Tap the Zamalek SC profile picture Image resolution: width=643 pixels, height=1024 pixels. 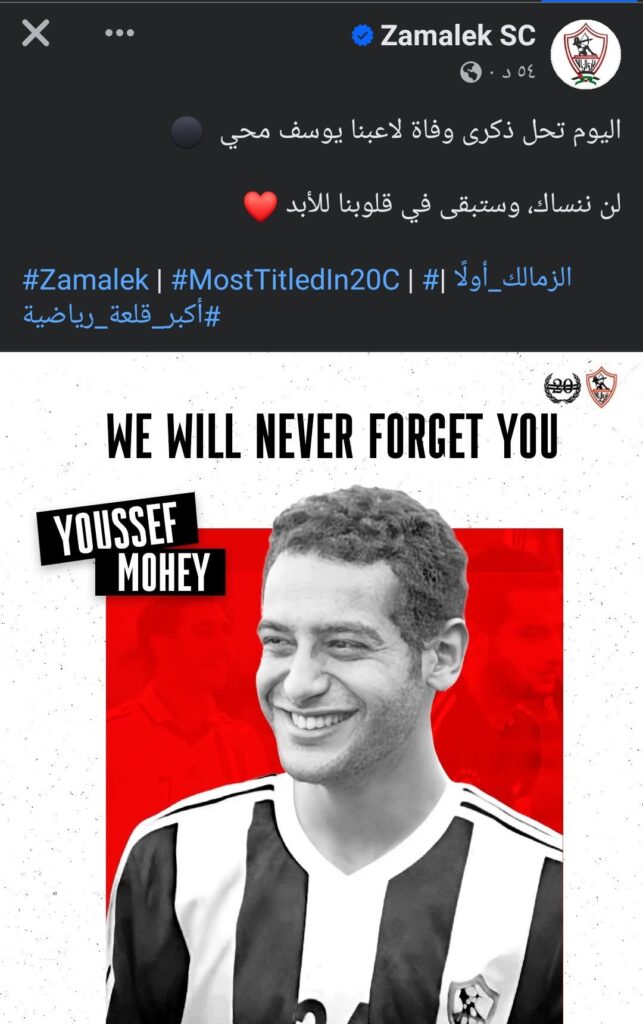586,53
